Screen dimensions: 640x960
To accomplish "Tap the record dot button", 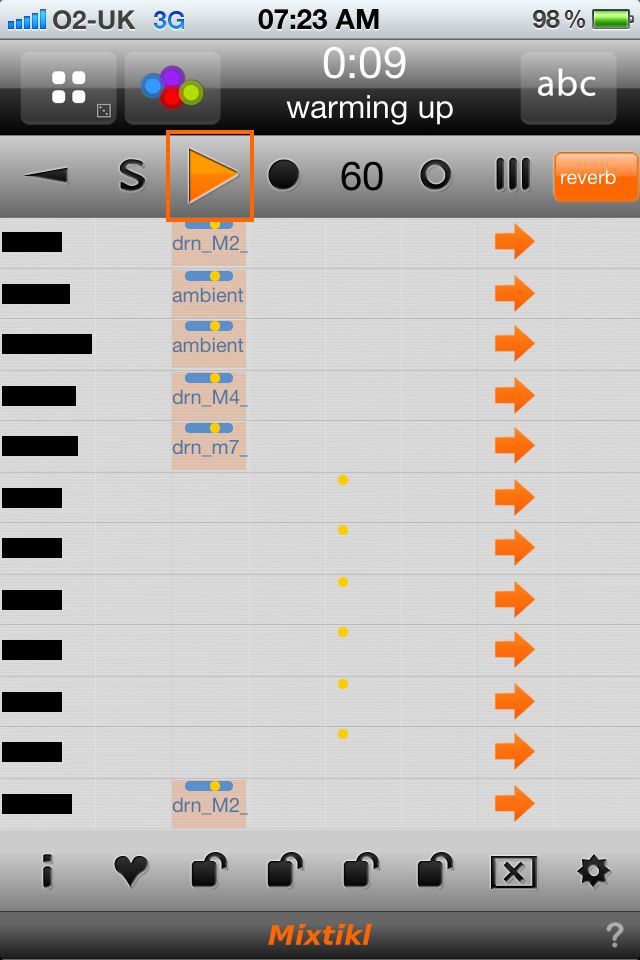I will 284,176.
